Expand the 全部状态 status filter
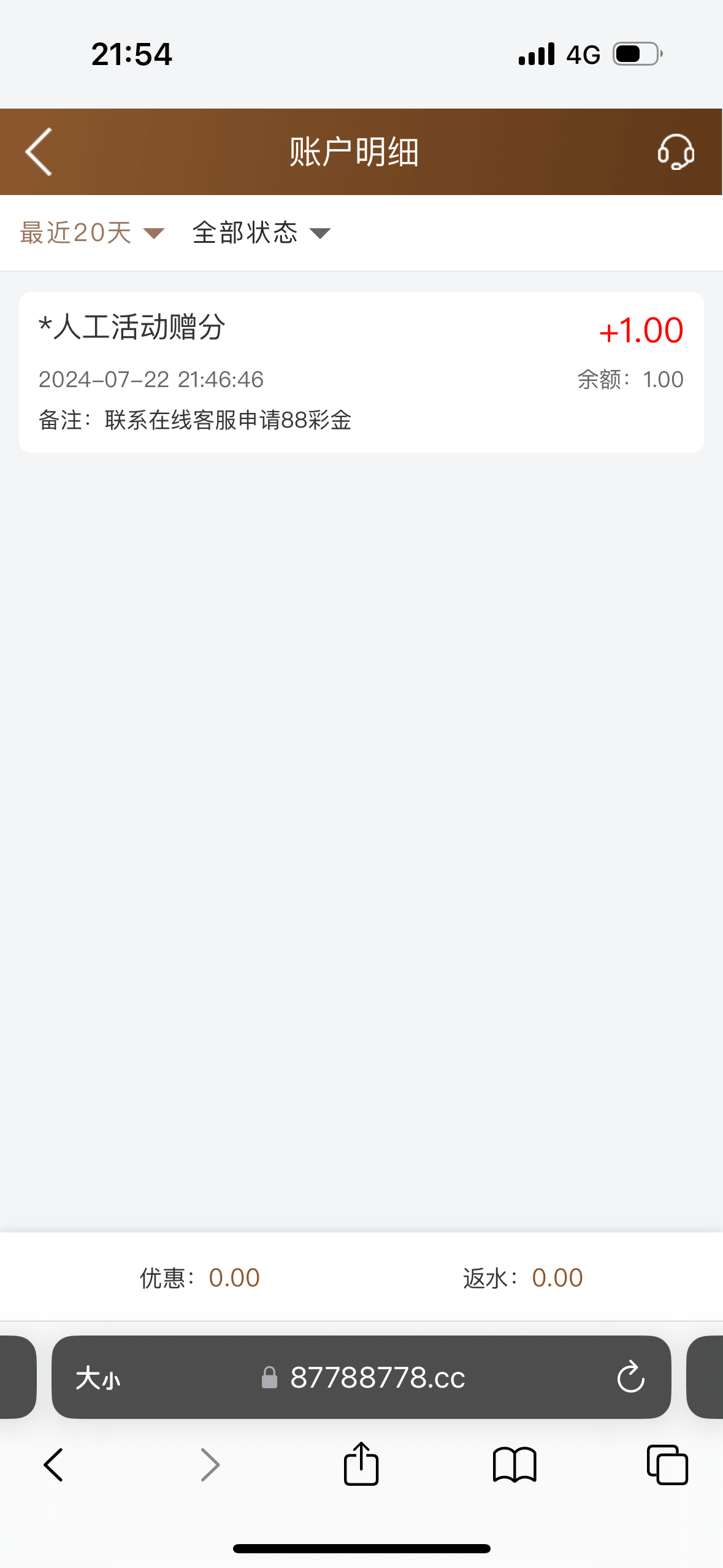The width and height of the screenshot is (723, 1568). (x=261, y=233)
